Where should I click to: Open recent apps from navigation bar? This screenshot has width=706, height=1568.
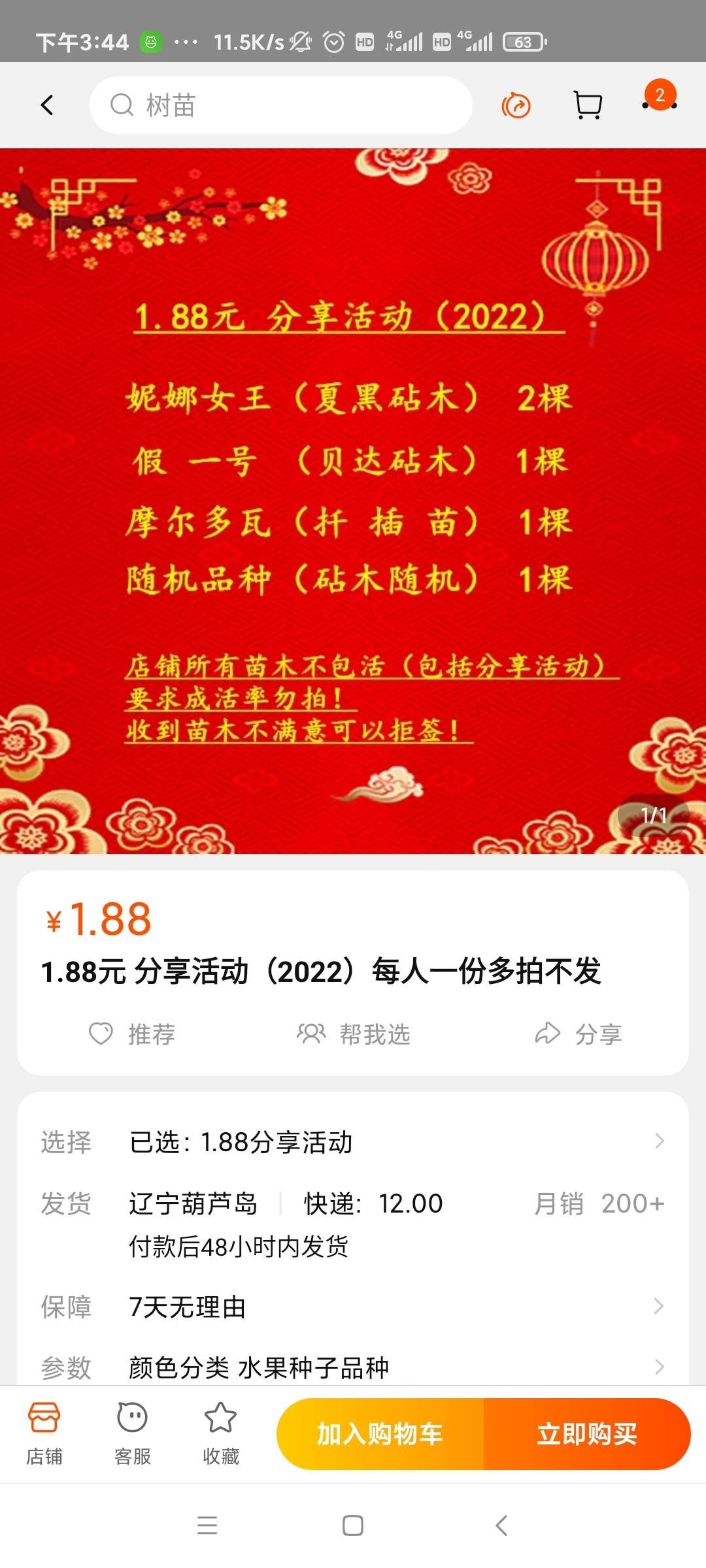coord(207,1526)
